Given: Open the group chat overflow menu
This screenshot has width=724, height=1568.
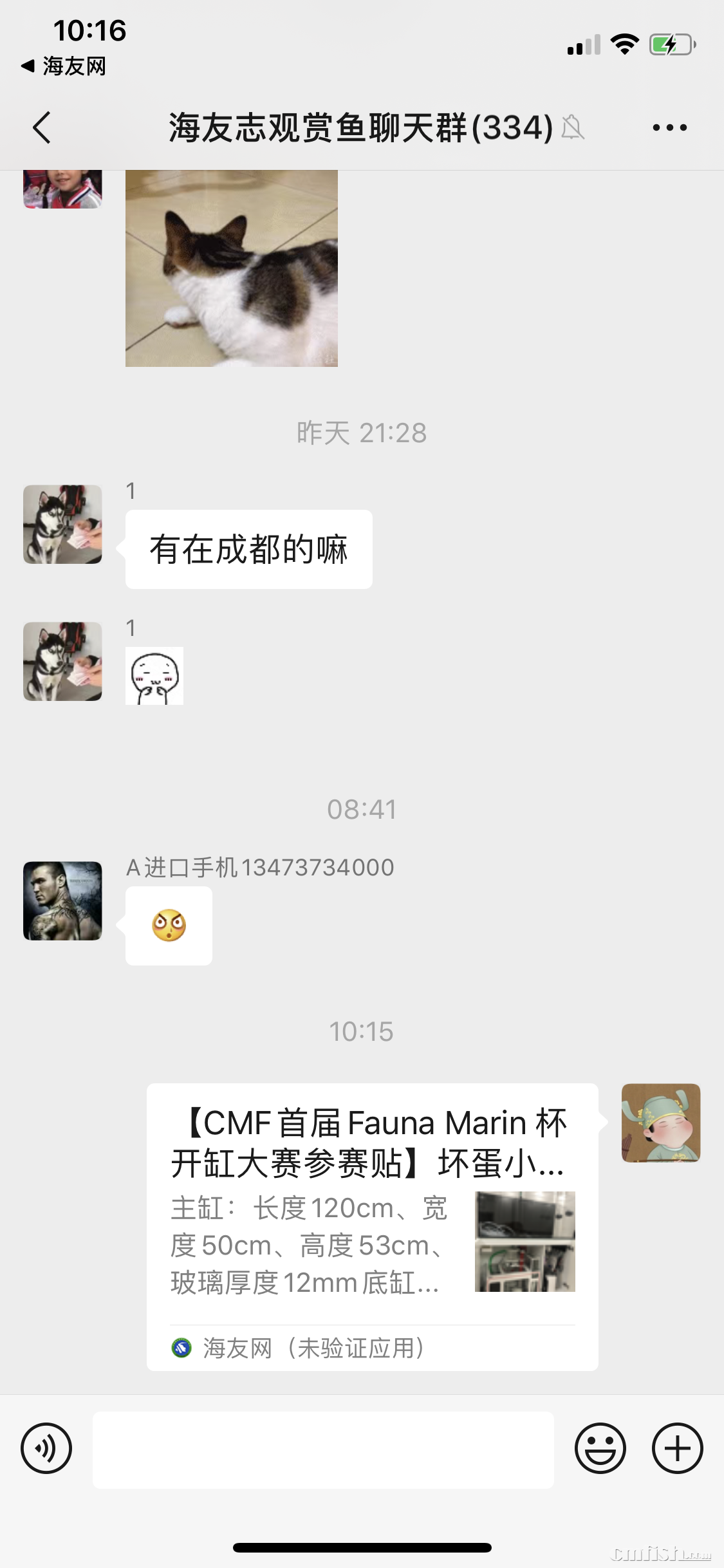Looking at the screenshot, I should pos(669,127).
